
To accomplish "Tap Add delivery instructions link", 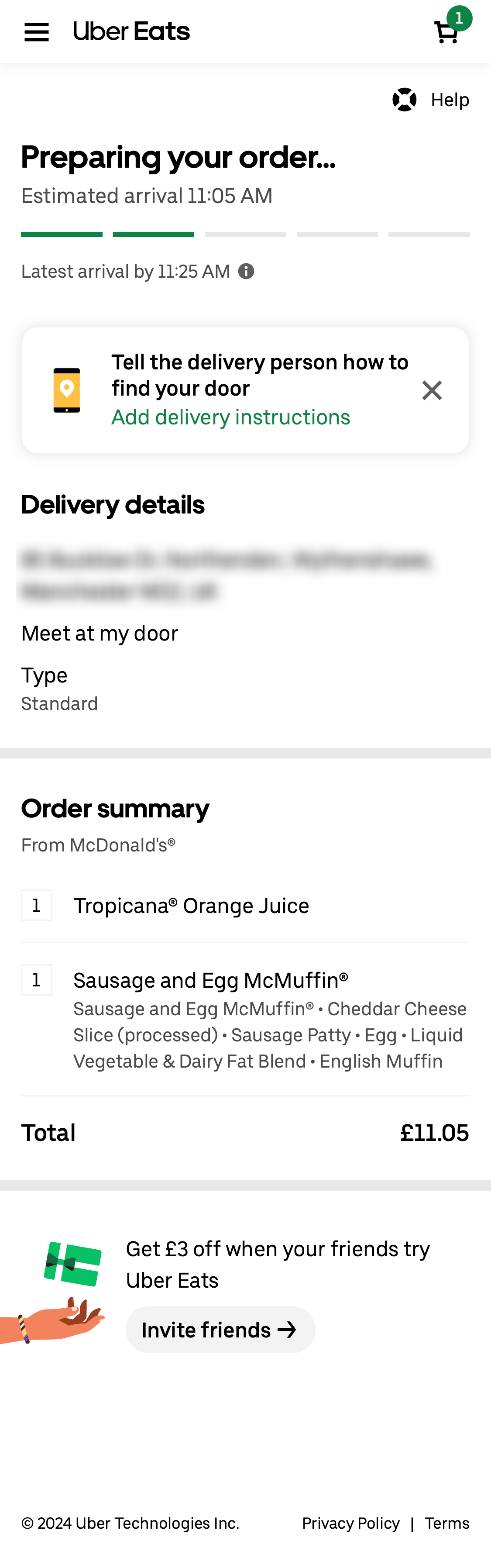I will 230,417.
